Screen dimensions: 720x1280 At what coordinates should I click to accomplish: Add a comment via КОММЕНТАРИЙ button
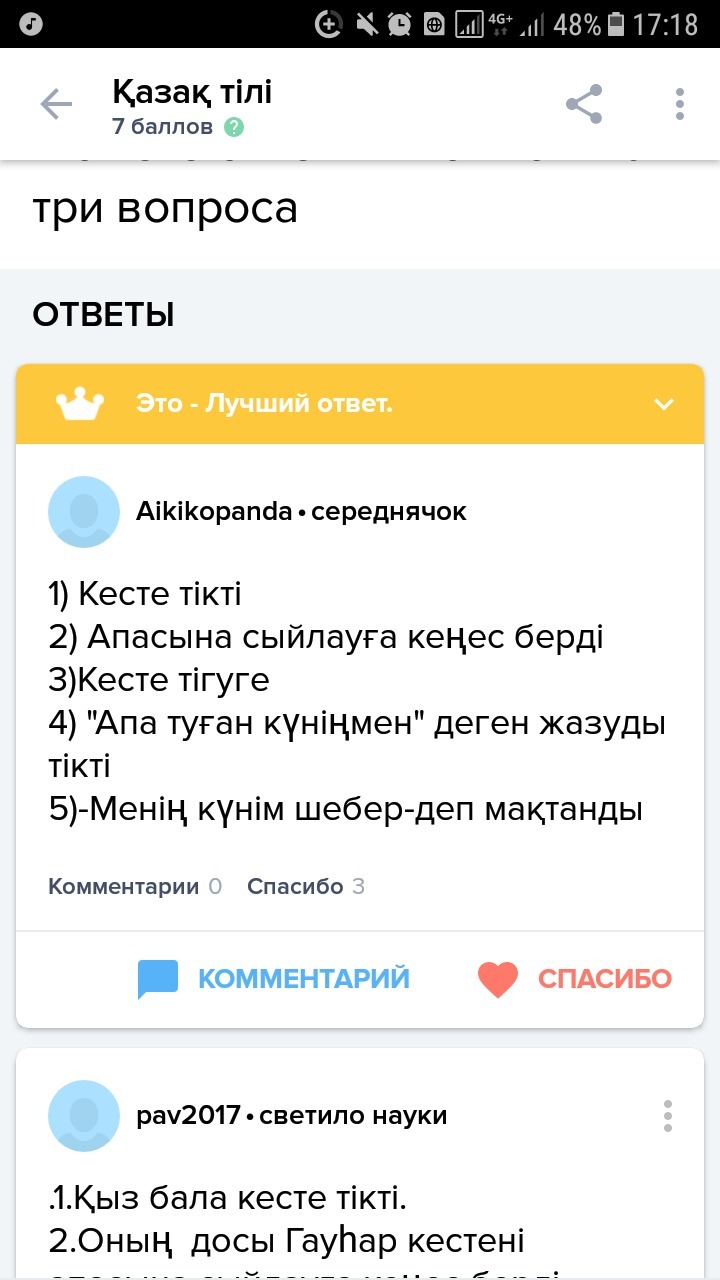coord(274,978)
